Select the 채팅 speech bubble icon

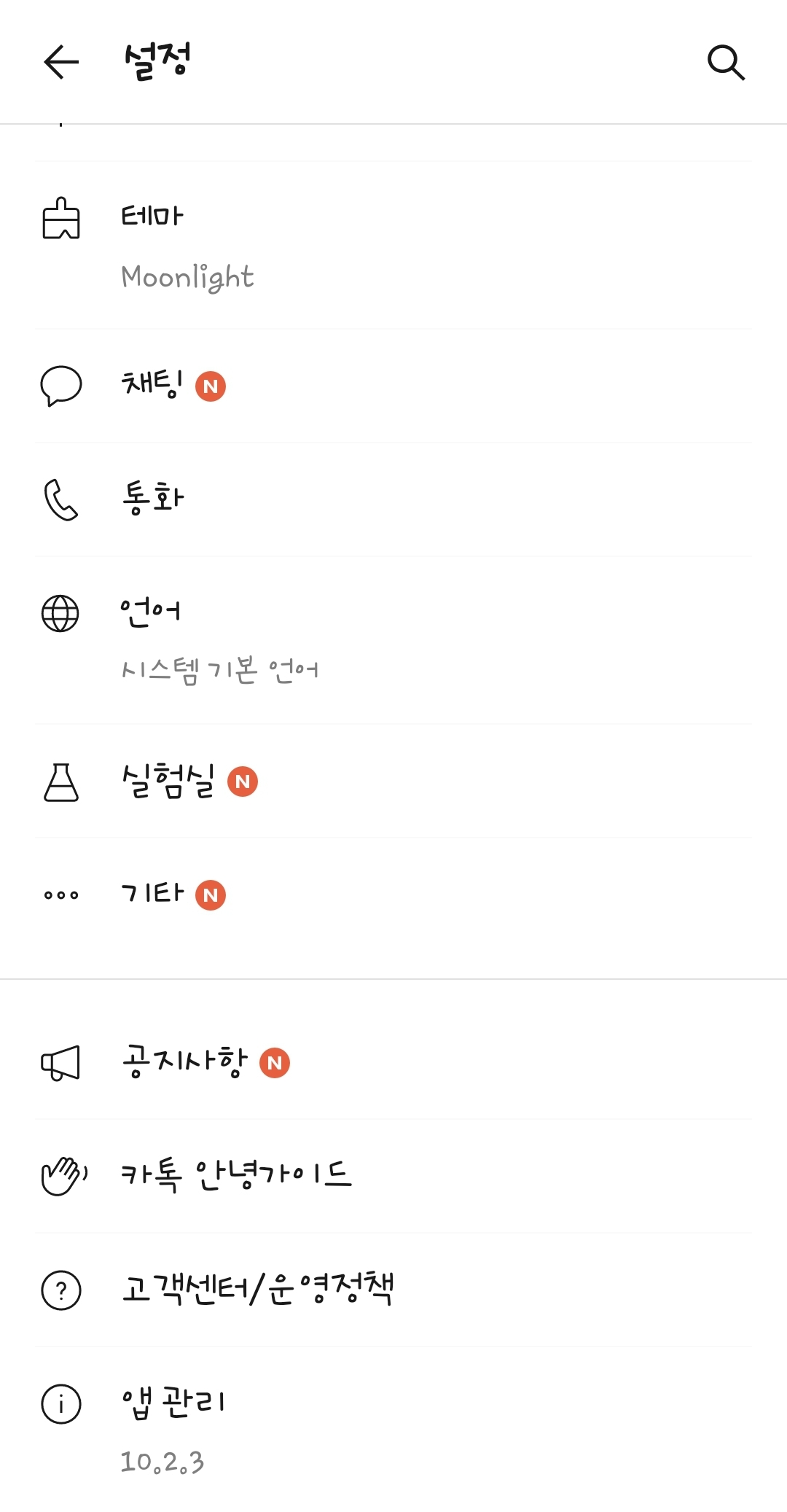click(x=61, y=387)
